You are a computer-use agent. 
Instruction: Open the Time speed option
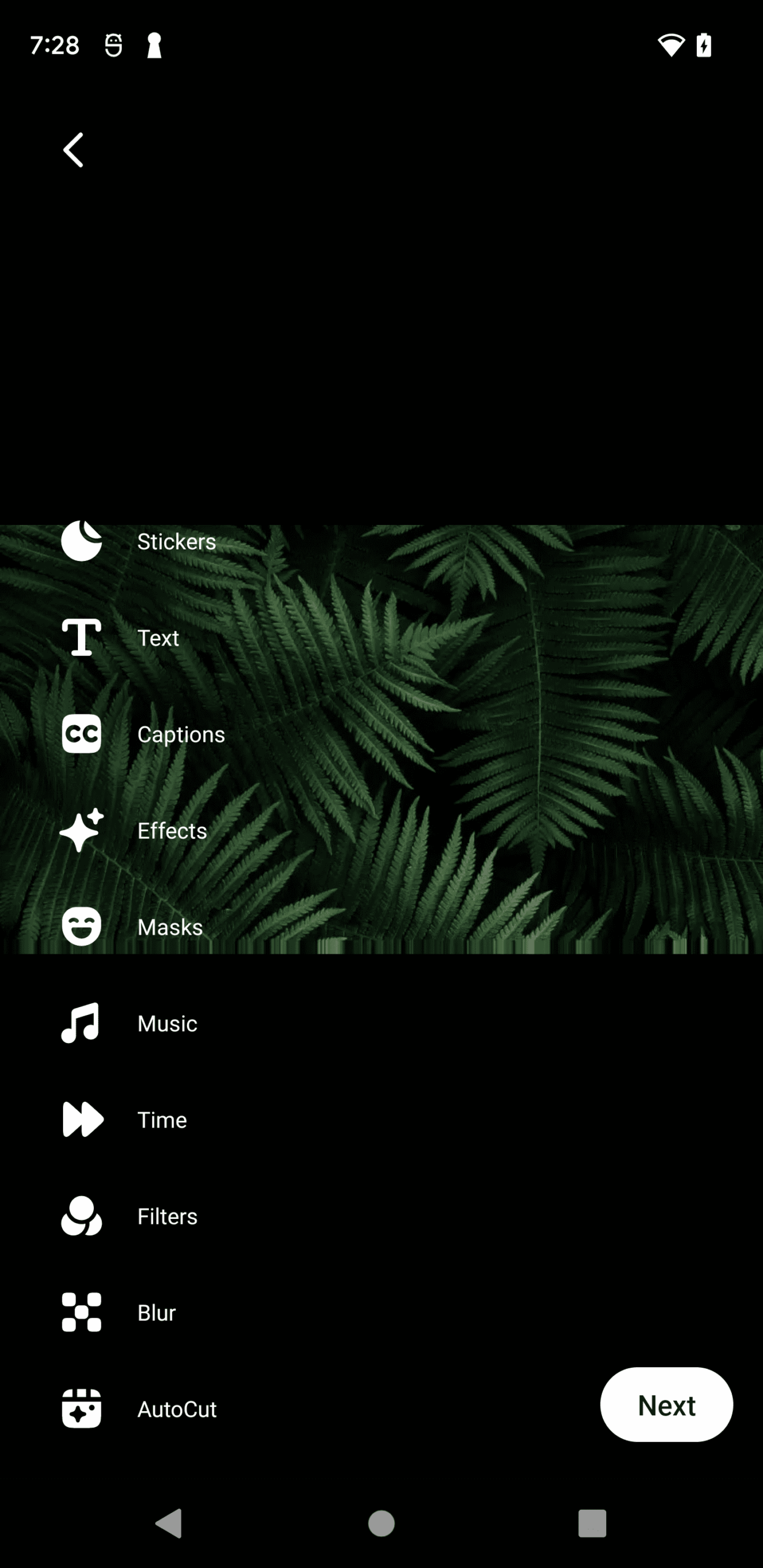(124, 1119)
